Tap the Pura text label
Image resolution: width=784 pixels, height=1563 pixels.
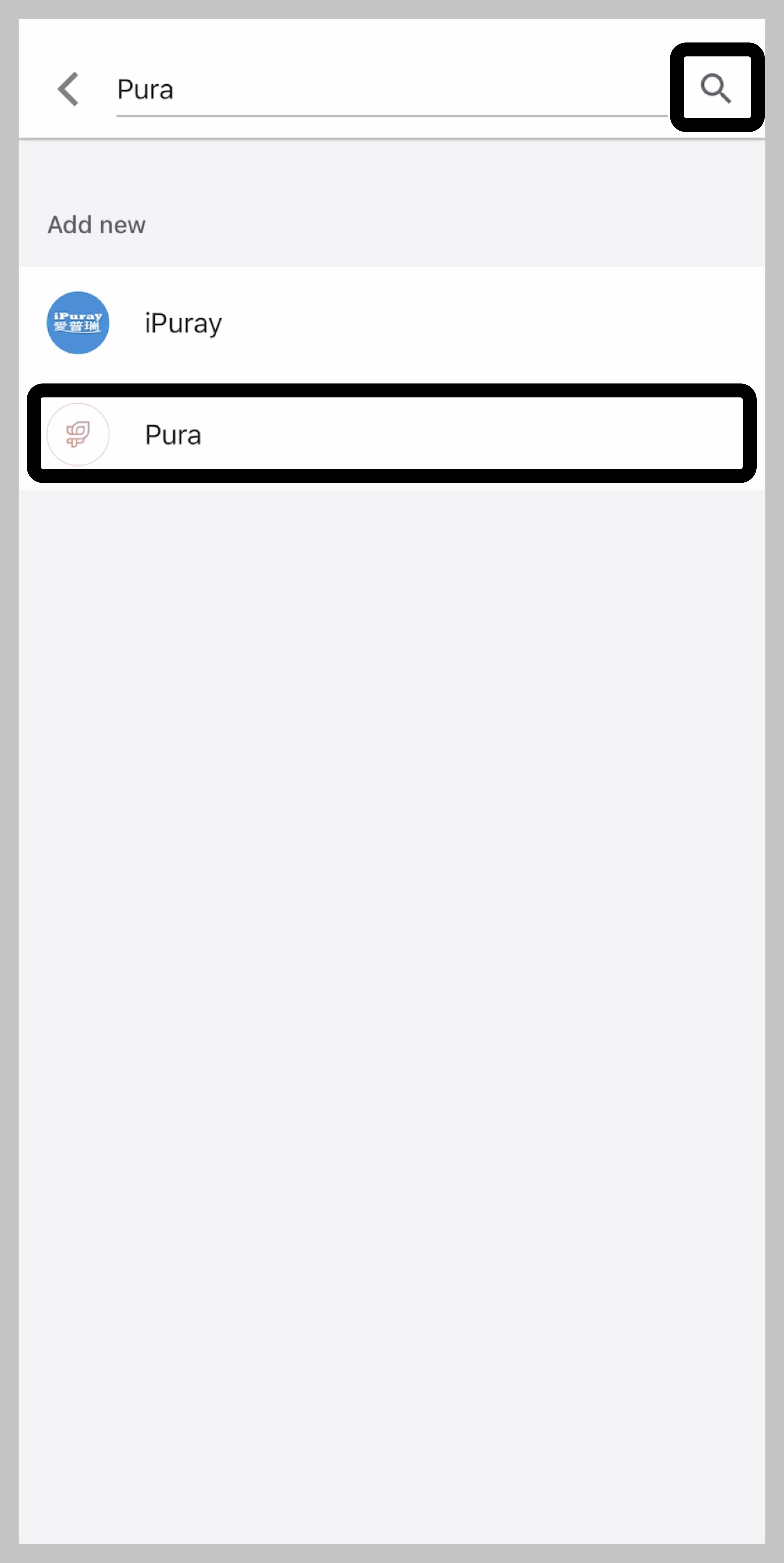173,434
